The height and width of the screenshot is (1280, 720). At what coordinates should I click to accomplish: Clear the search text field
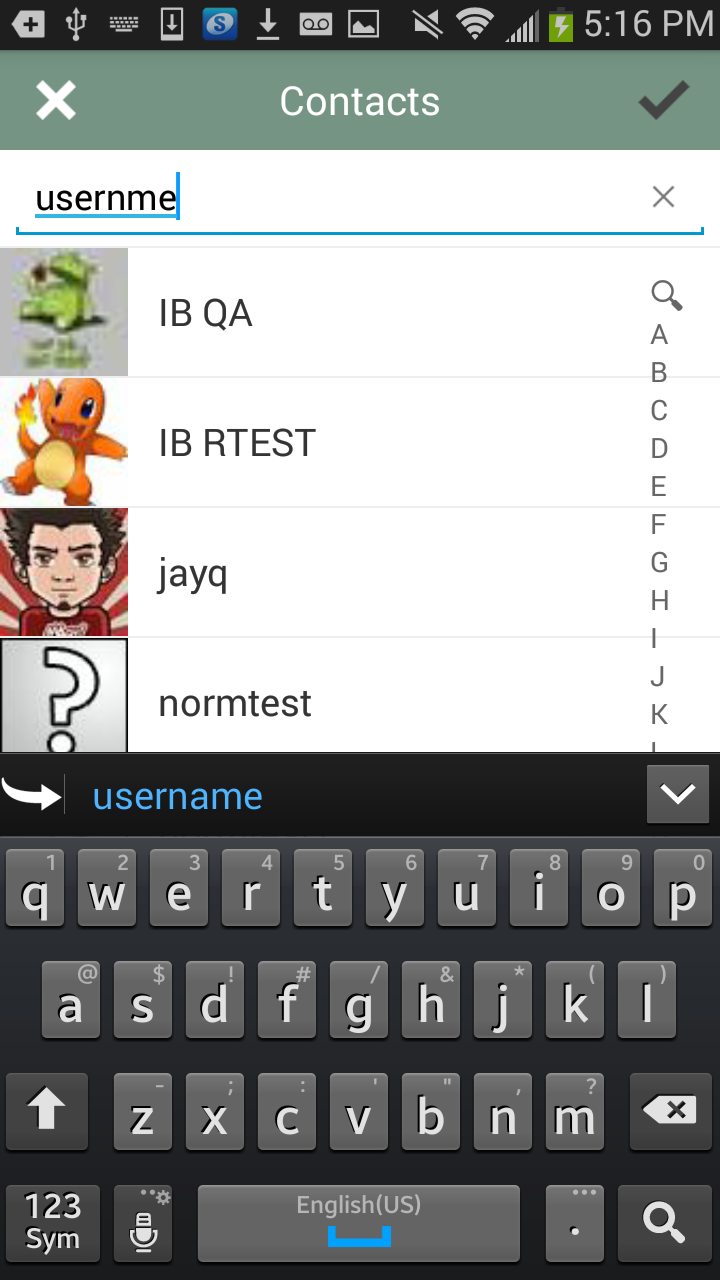click(663, 197)
